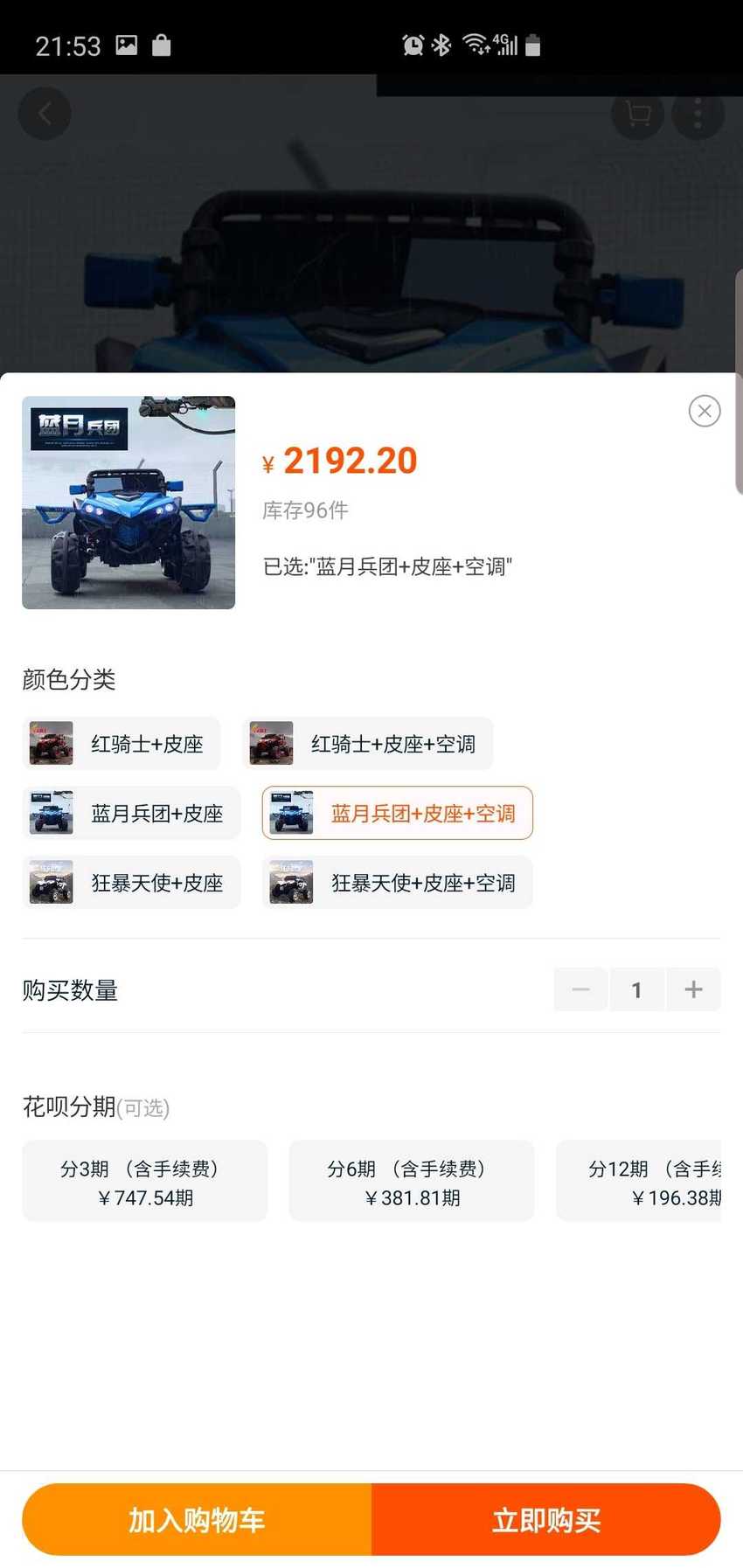Choose 红骑士+皮座+空调 variant
743x1568 pixels.
pos(368,744)
